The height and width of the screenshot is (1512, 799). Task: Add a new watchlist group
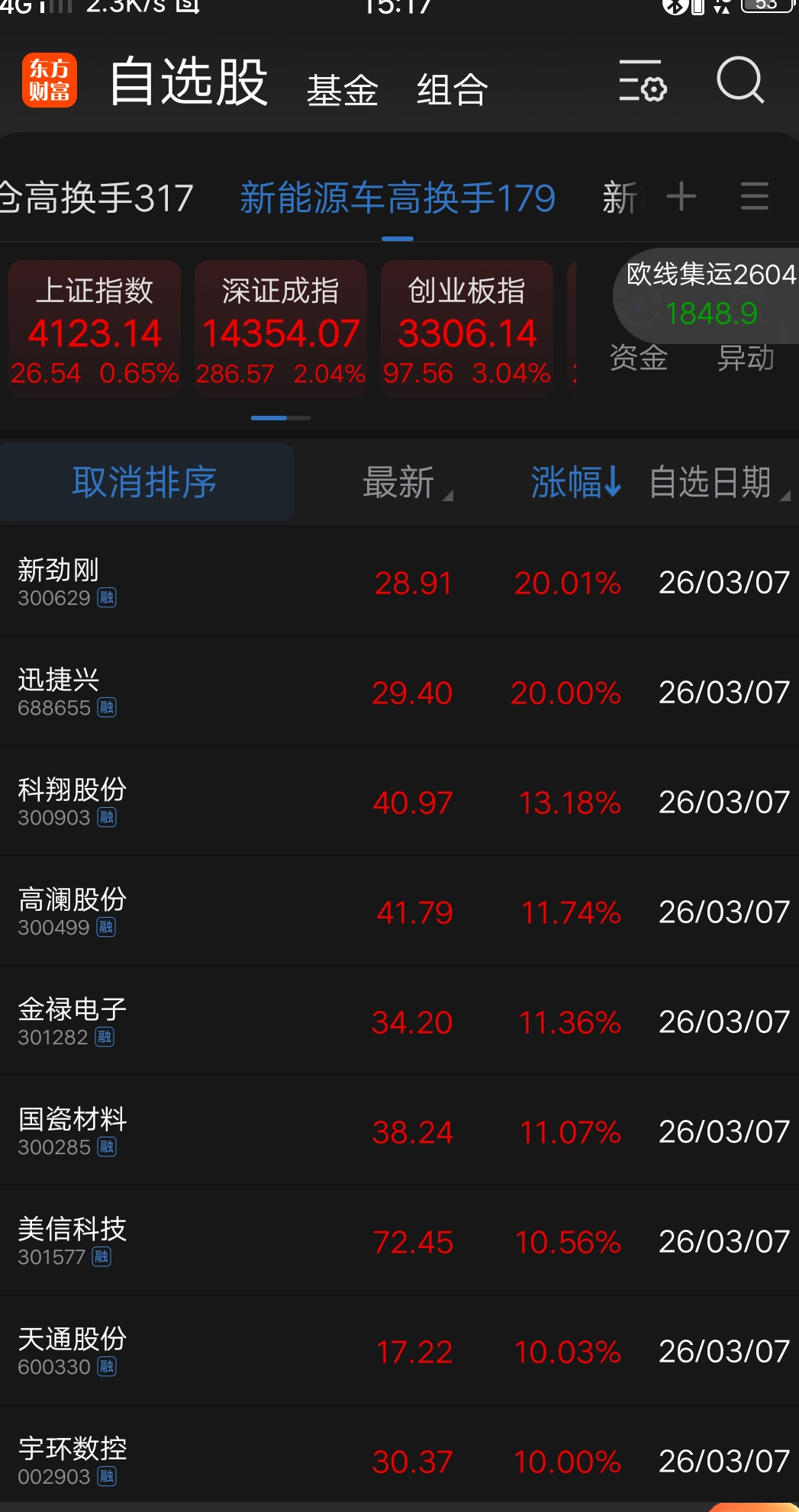tap(681, 197)
